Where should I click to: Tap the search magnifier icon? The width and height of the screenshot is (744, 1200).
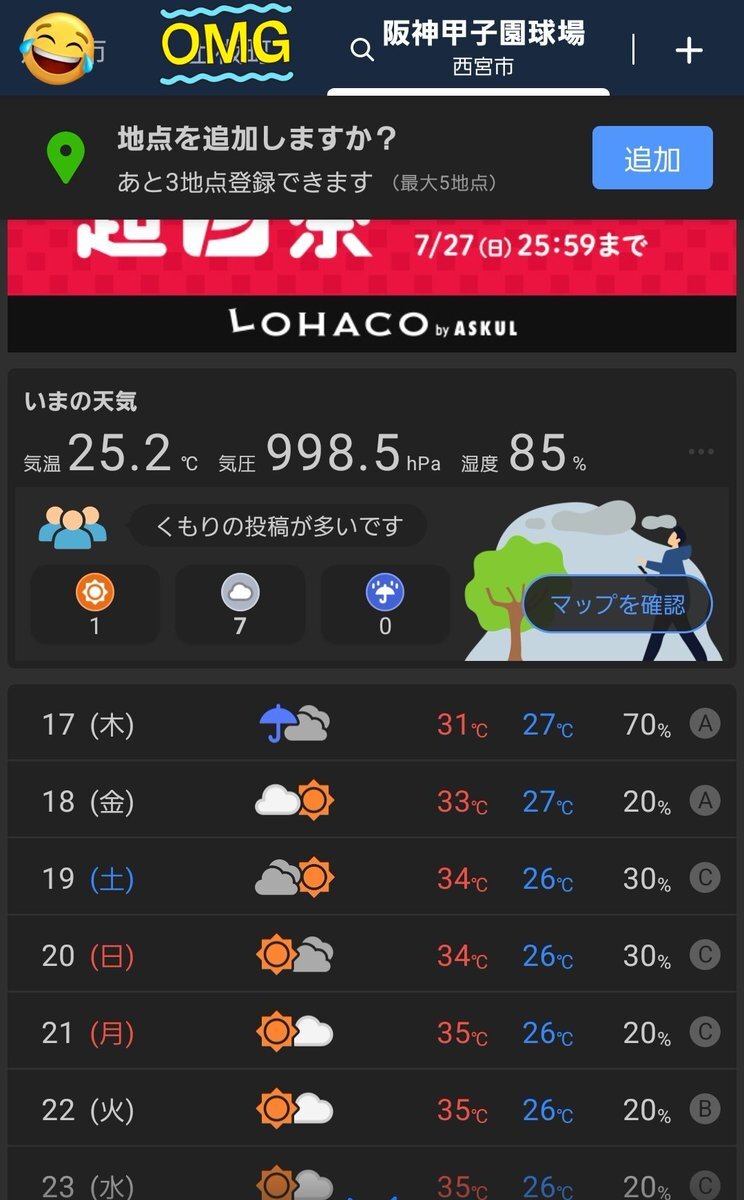click(362, 50)
